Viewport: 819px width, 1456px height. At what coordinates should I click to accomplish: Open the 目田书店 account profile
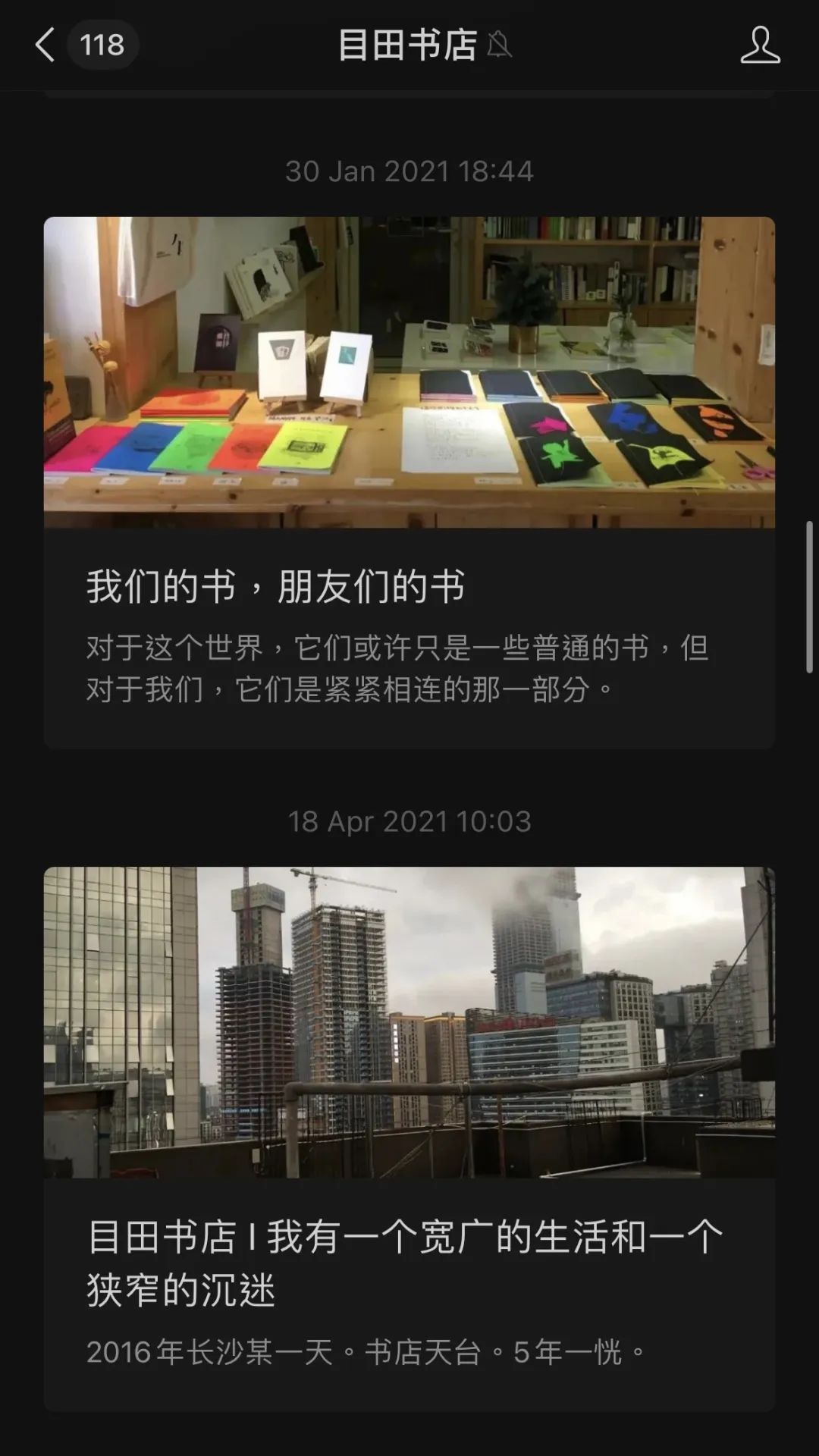point(760,45)
